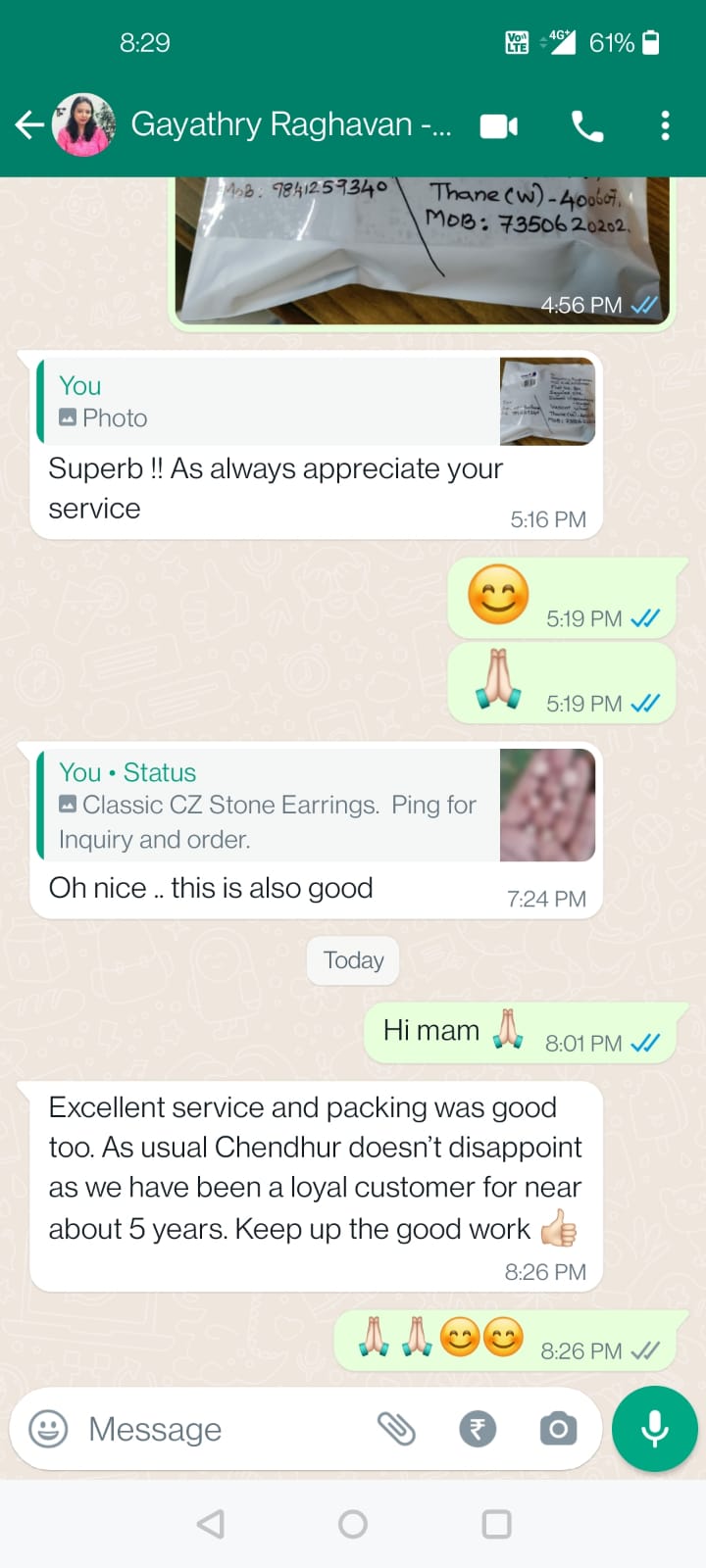
Task: Open the emoji picker
Action: [x=48, y=1429]
